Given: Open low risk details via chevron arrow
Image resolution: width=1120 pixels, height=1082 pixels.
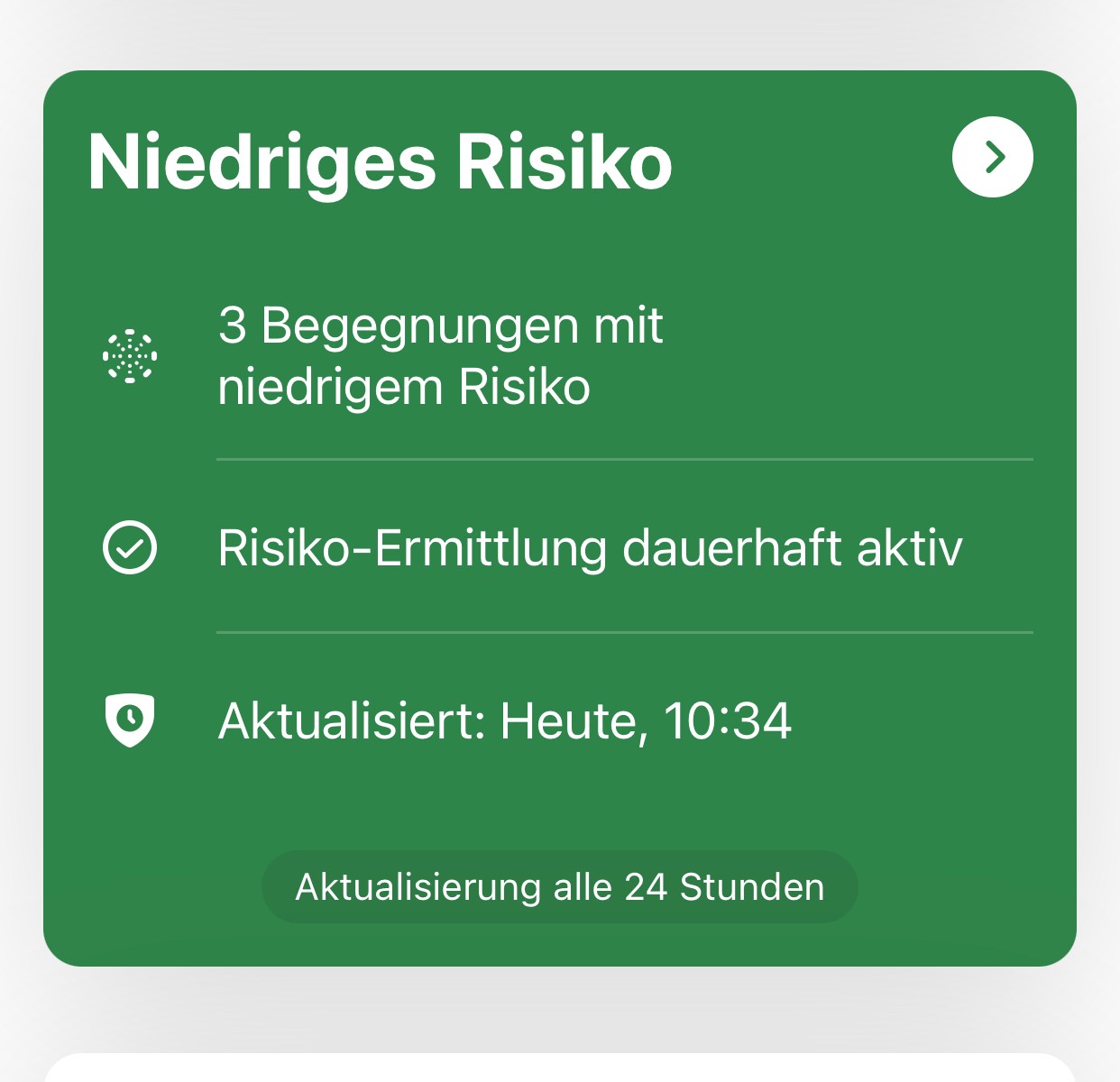Looking at the screenshot, I should (992, 157).
